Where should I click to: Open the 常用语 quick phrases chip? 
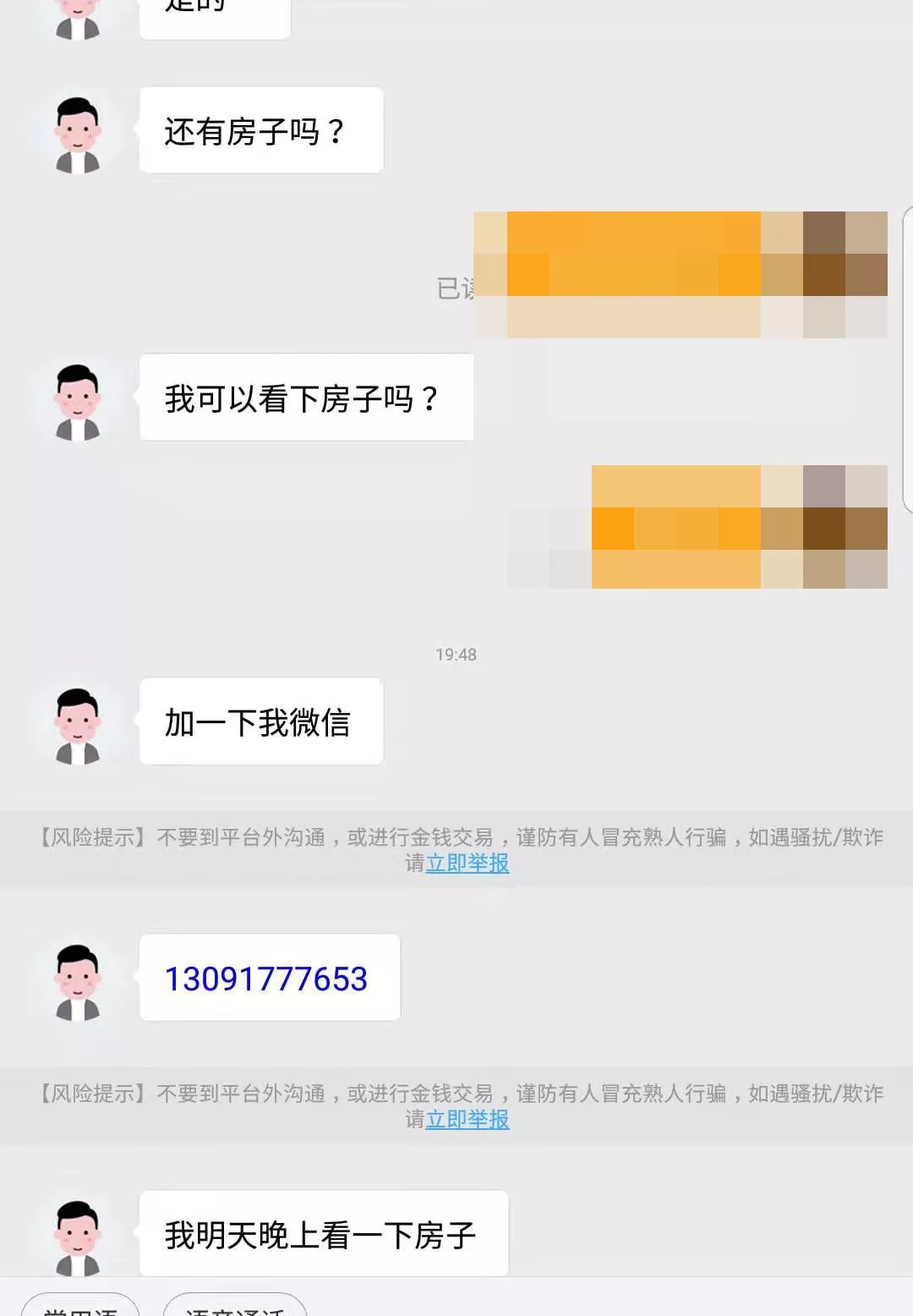pyautogui.click(x=80, y=1307)
